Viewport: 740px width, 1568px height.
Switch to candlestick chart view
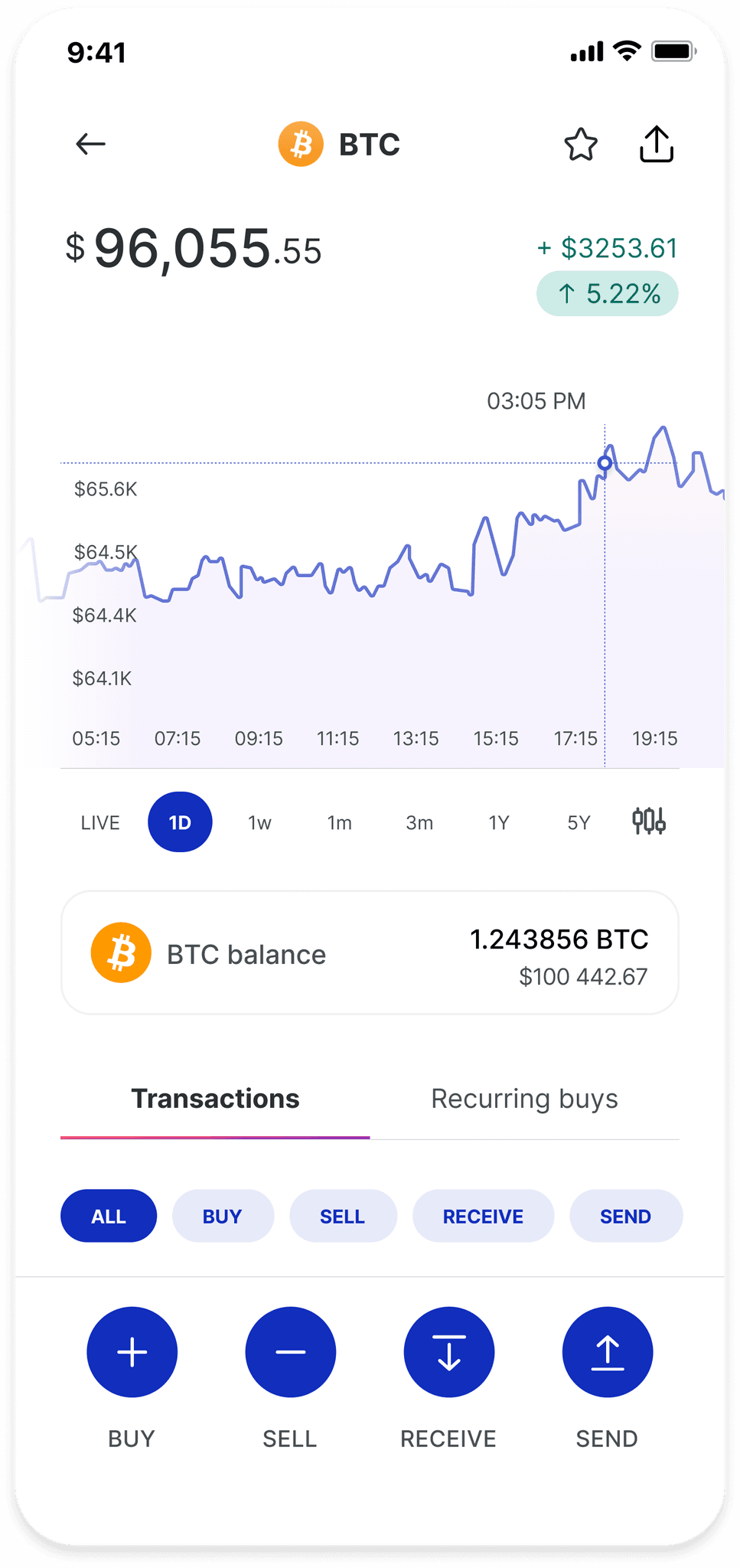649,822
